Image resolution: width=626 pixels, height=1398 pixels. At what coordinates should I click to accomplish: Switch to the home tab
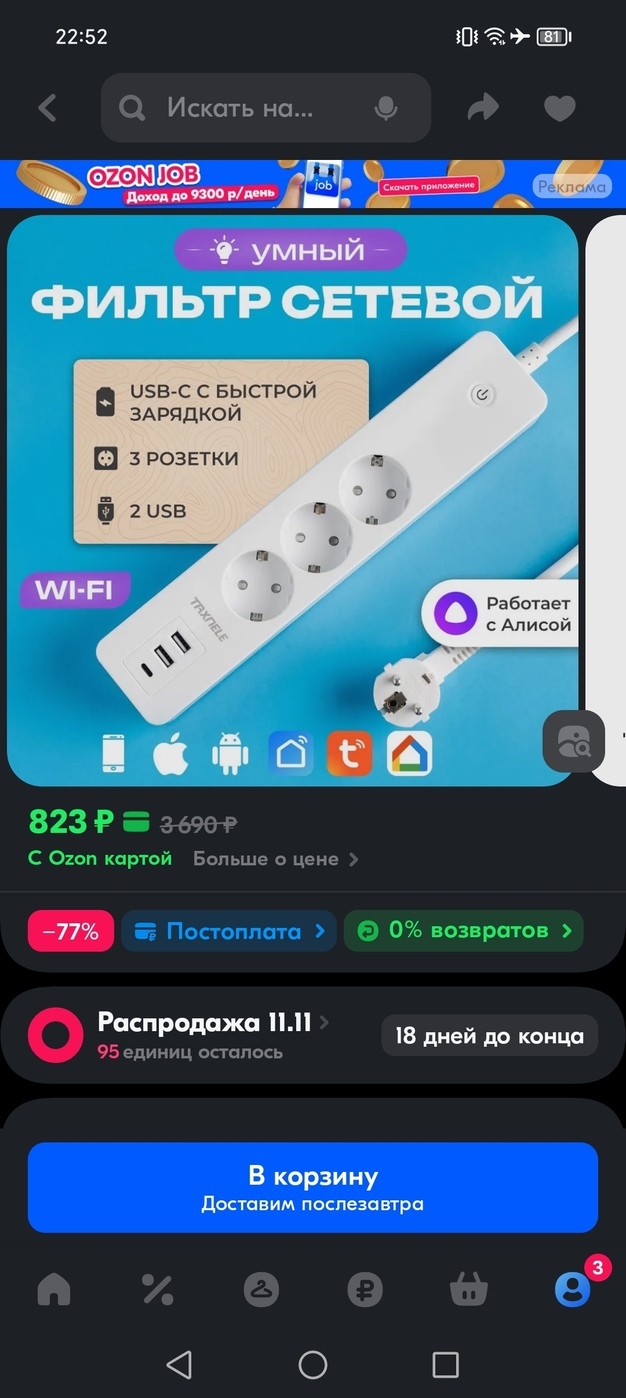[54, 1290]
